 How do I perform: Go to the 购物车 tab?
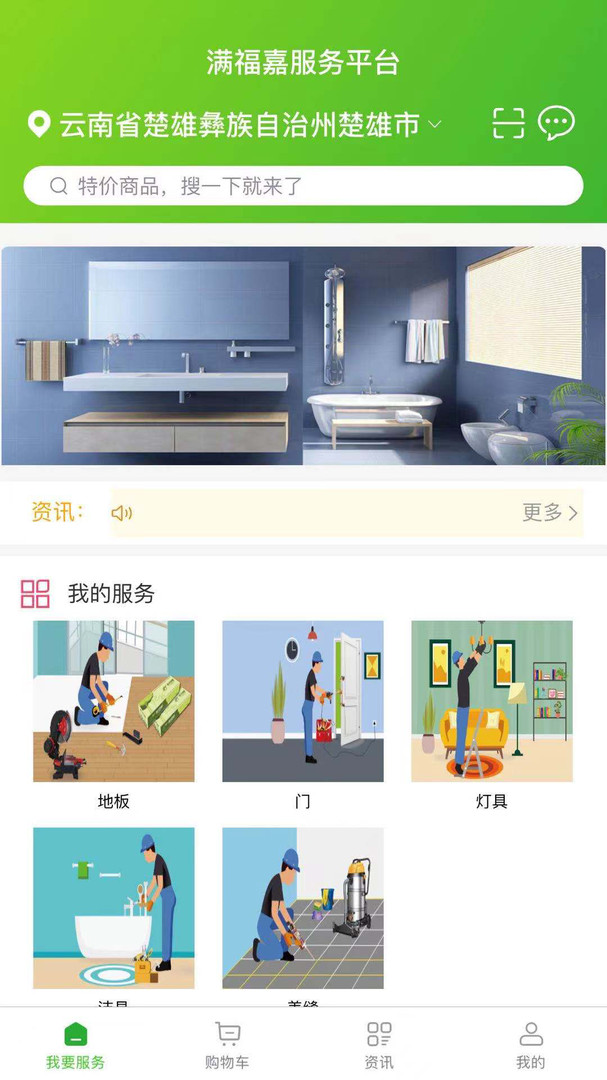pos(227,1045)
